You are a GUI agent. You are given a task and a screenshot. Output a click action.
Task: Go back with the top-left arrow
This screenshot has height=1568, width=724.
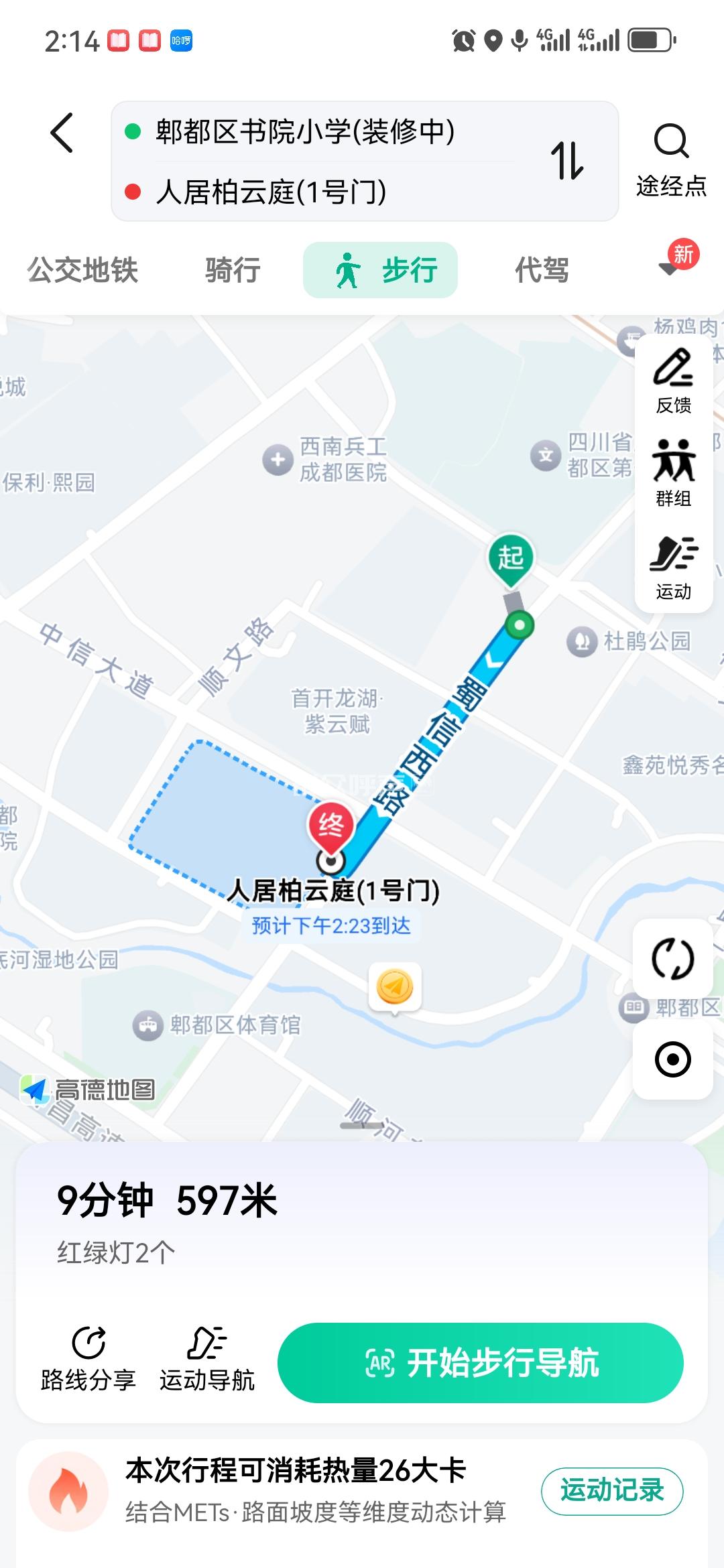tap(62, 133)
